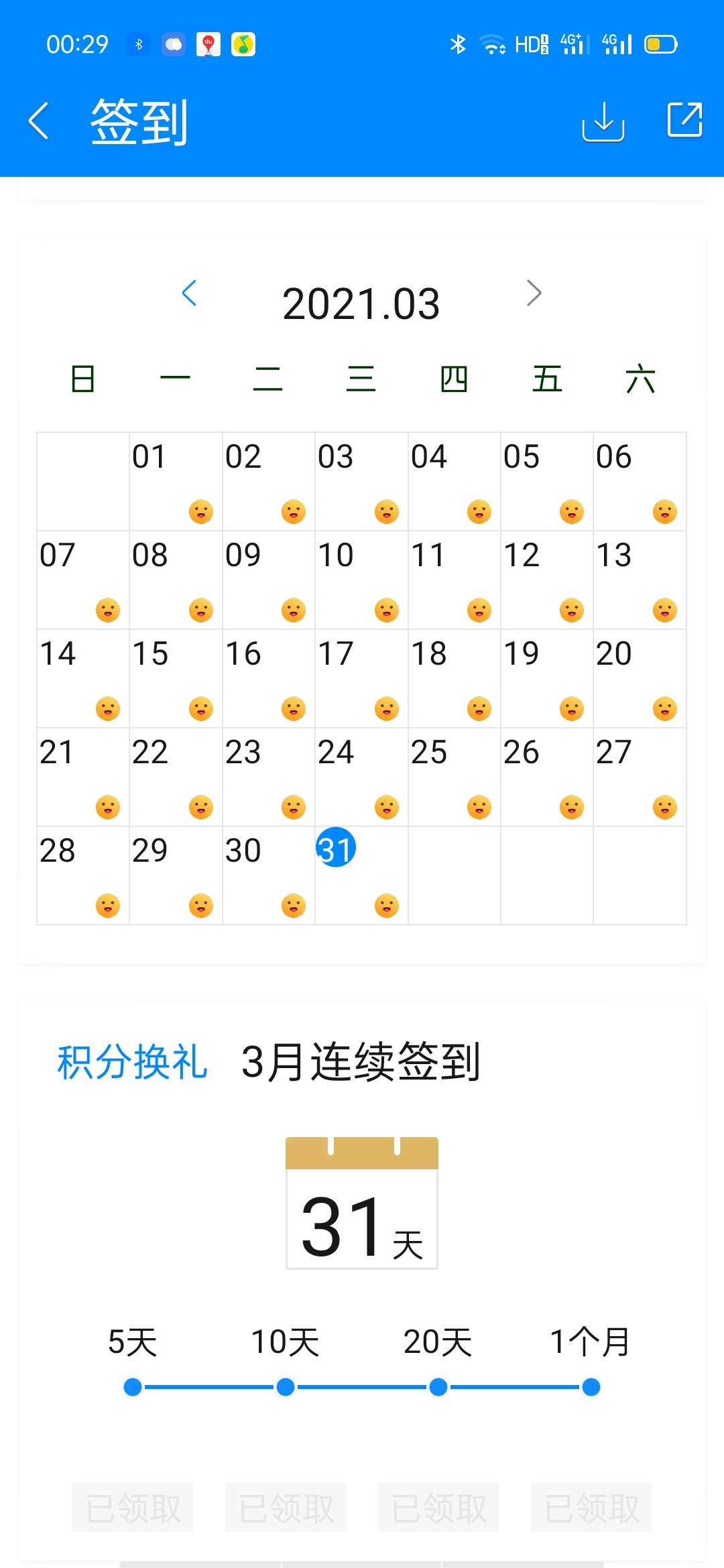Tap the 已领取 button under 1个月
The height and width of the screenshot is (1568, 724).
click(x=591, y=1508)
